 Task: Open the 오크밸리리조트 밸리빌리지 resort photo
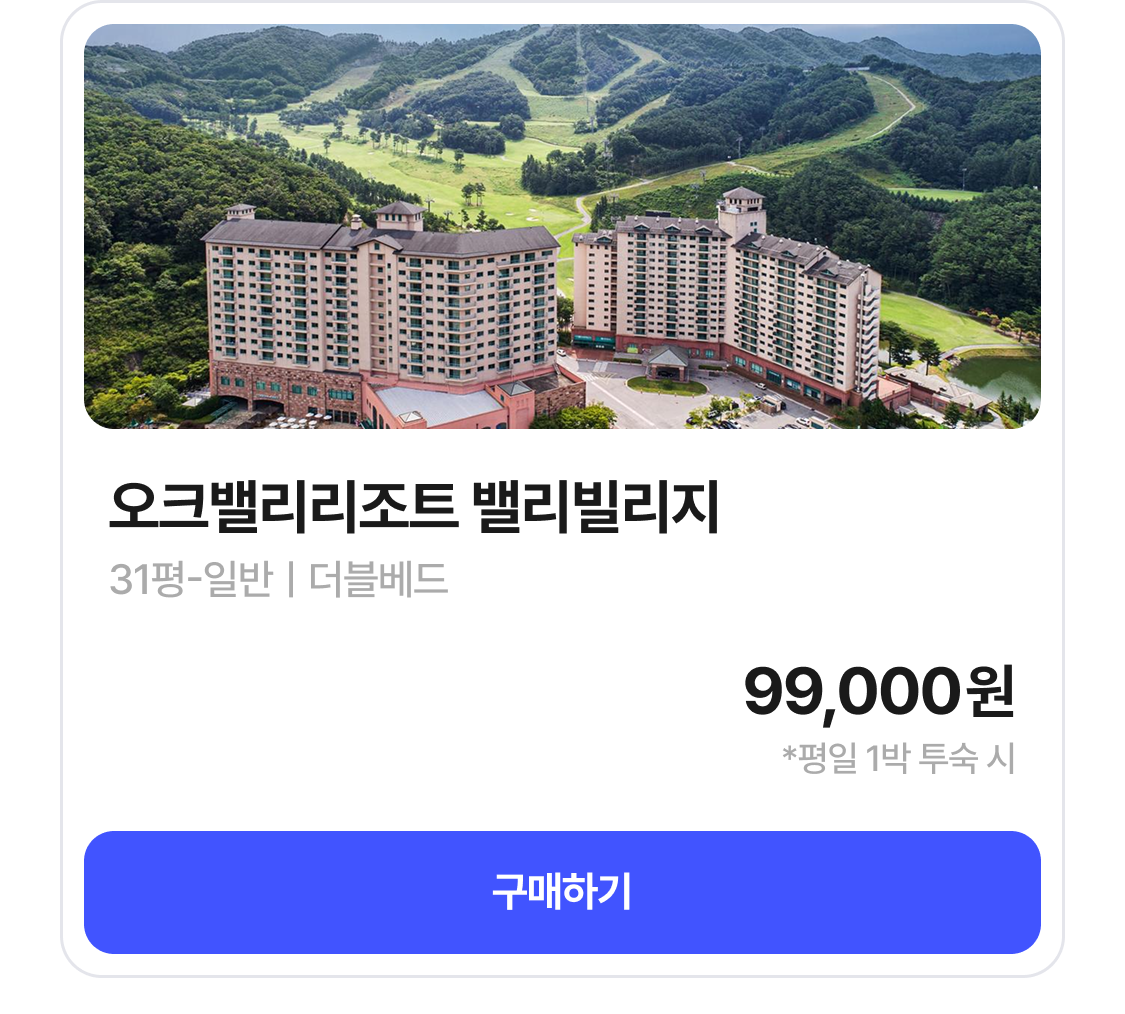point(562,227)
